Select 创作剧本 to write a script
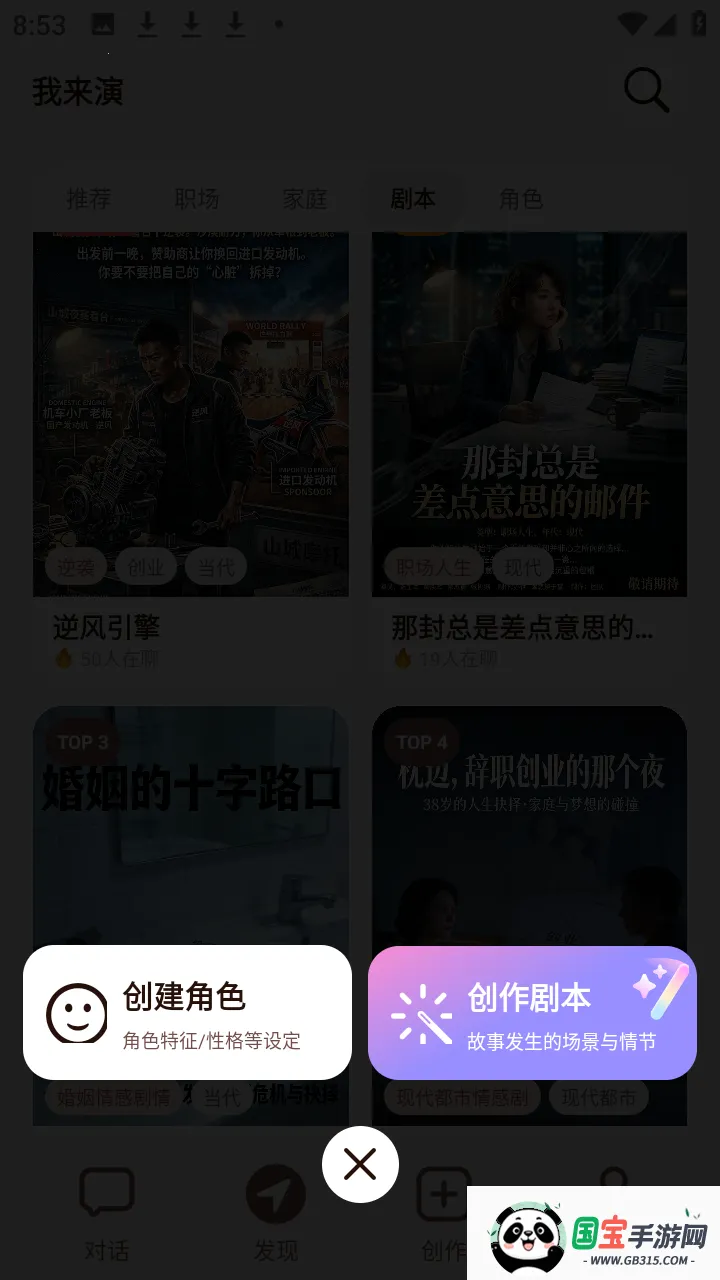The image size is (720, 1280). tap(532, 1013)
